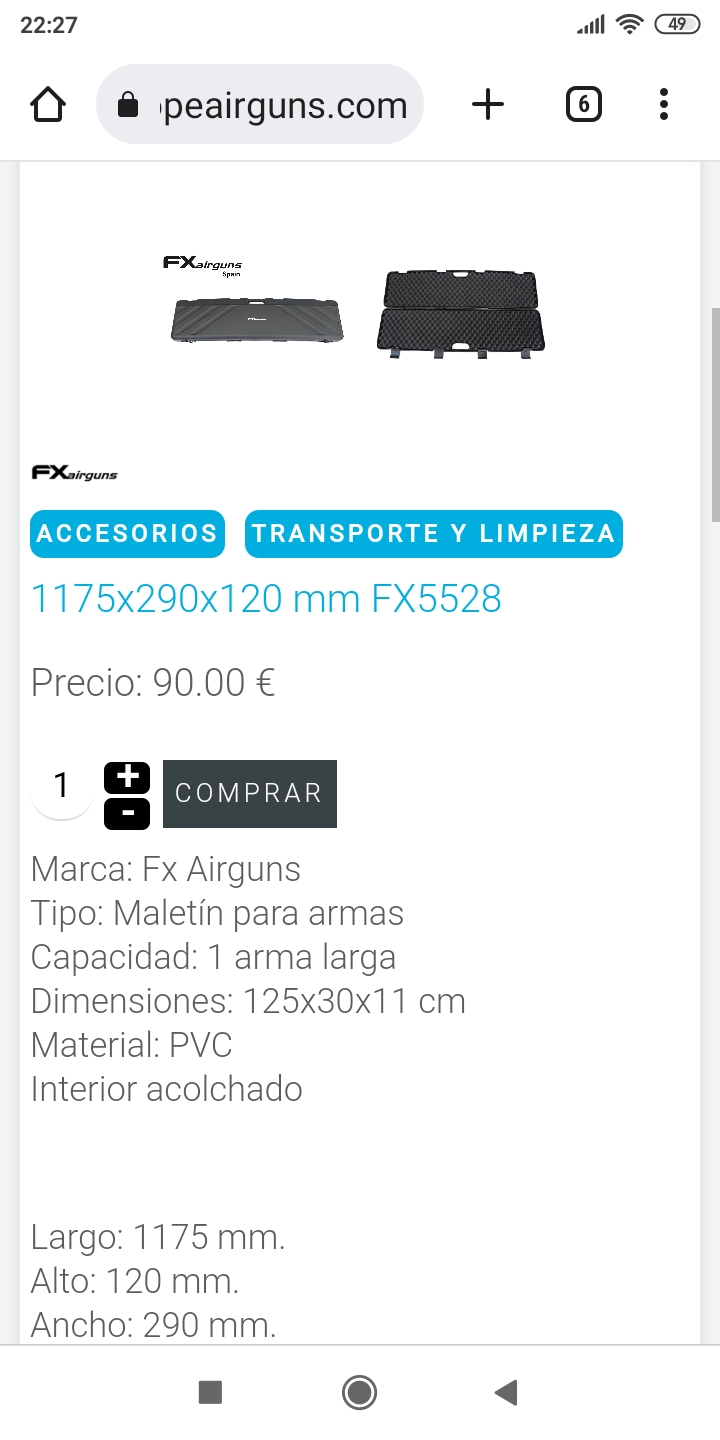Decrease quantity with the minus button
The image size is (720, 1440).
(x=127, y=813)
